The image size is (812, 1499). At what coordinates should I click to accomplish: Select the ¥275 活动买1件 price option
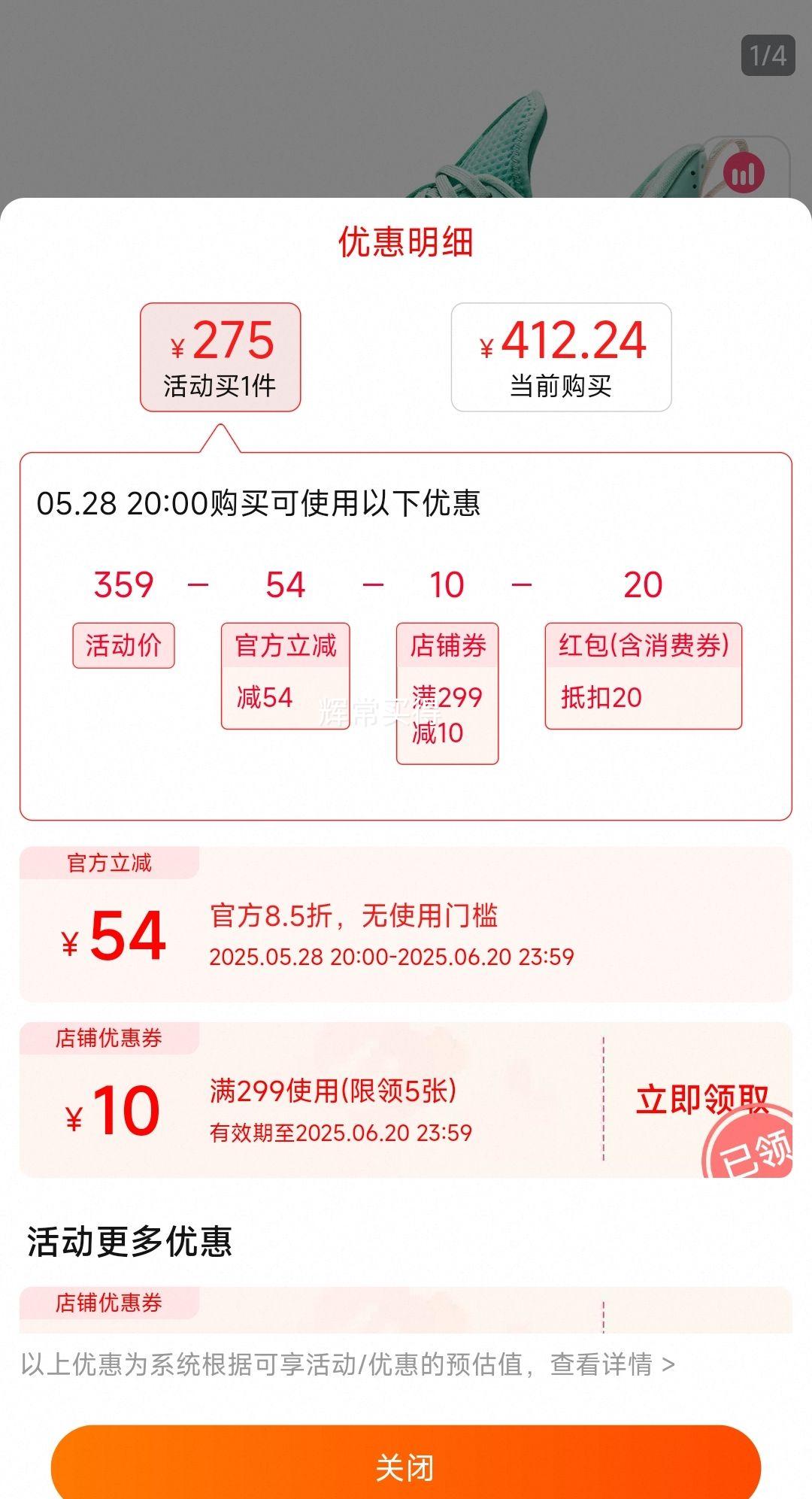(x=220, y=357)
